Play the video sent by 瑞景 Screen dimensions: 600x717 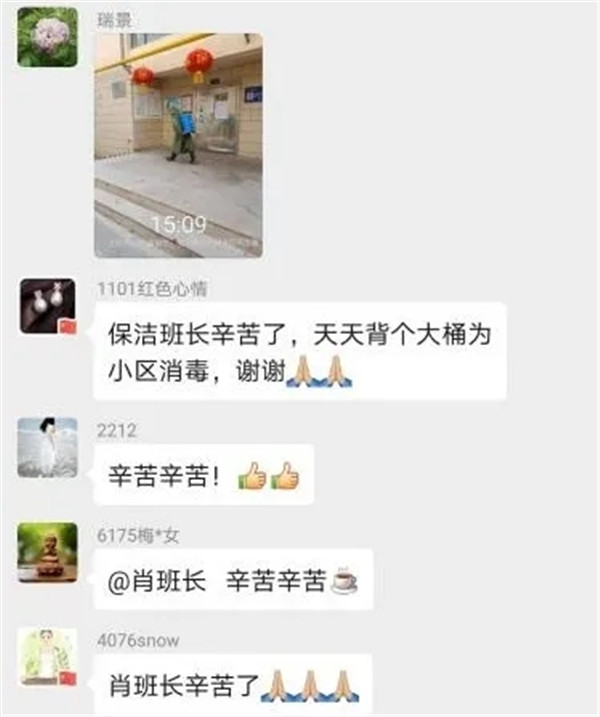pos(178,145)
